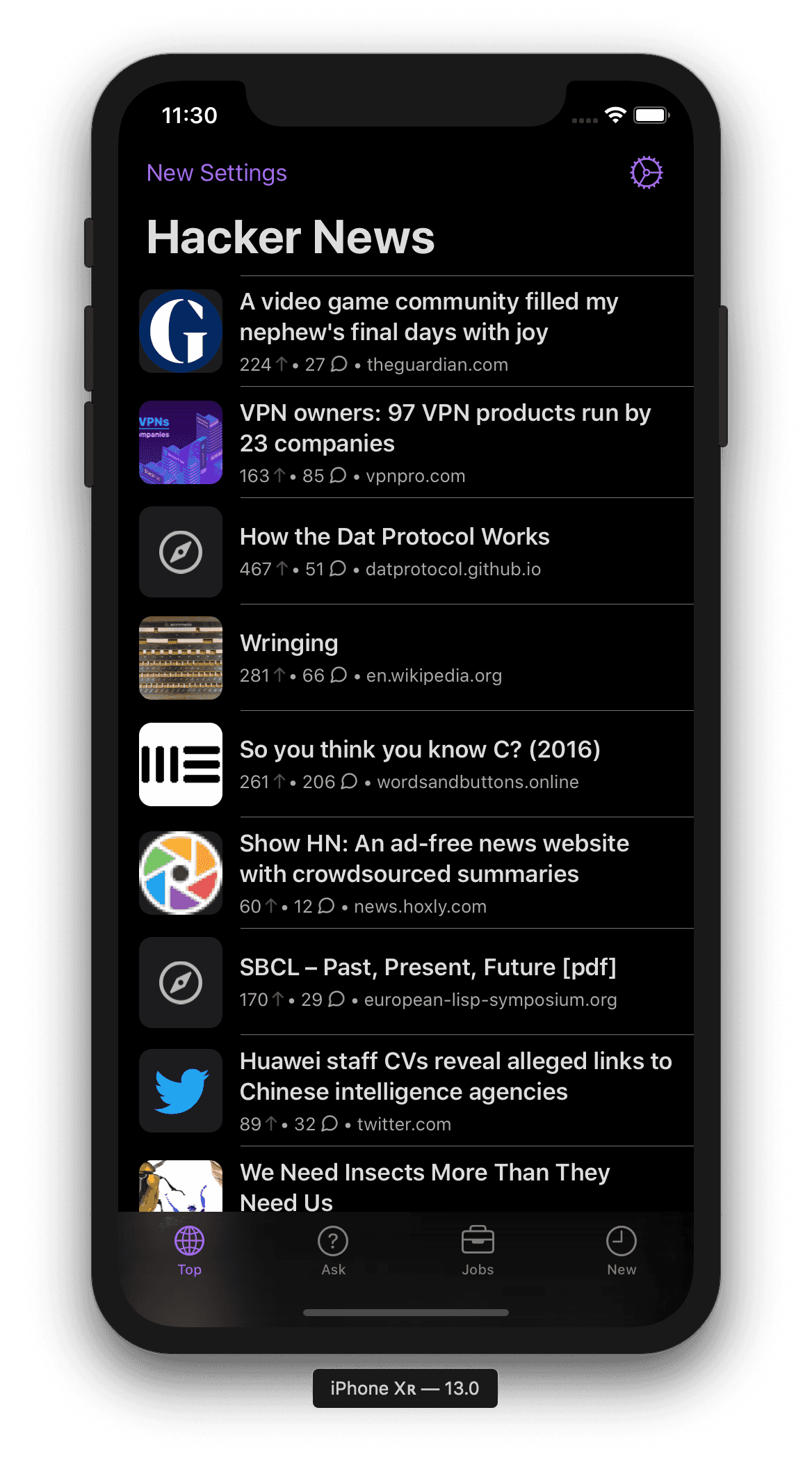This screenshot has height=1458, width=812.
Task: Switch to the Jobs tab
Action: (x=478, y=1251)
